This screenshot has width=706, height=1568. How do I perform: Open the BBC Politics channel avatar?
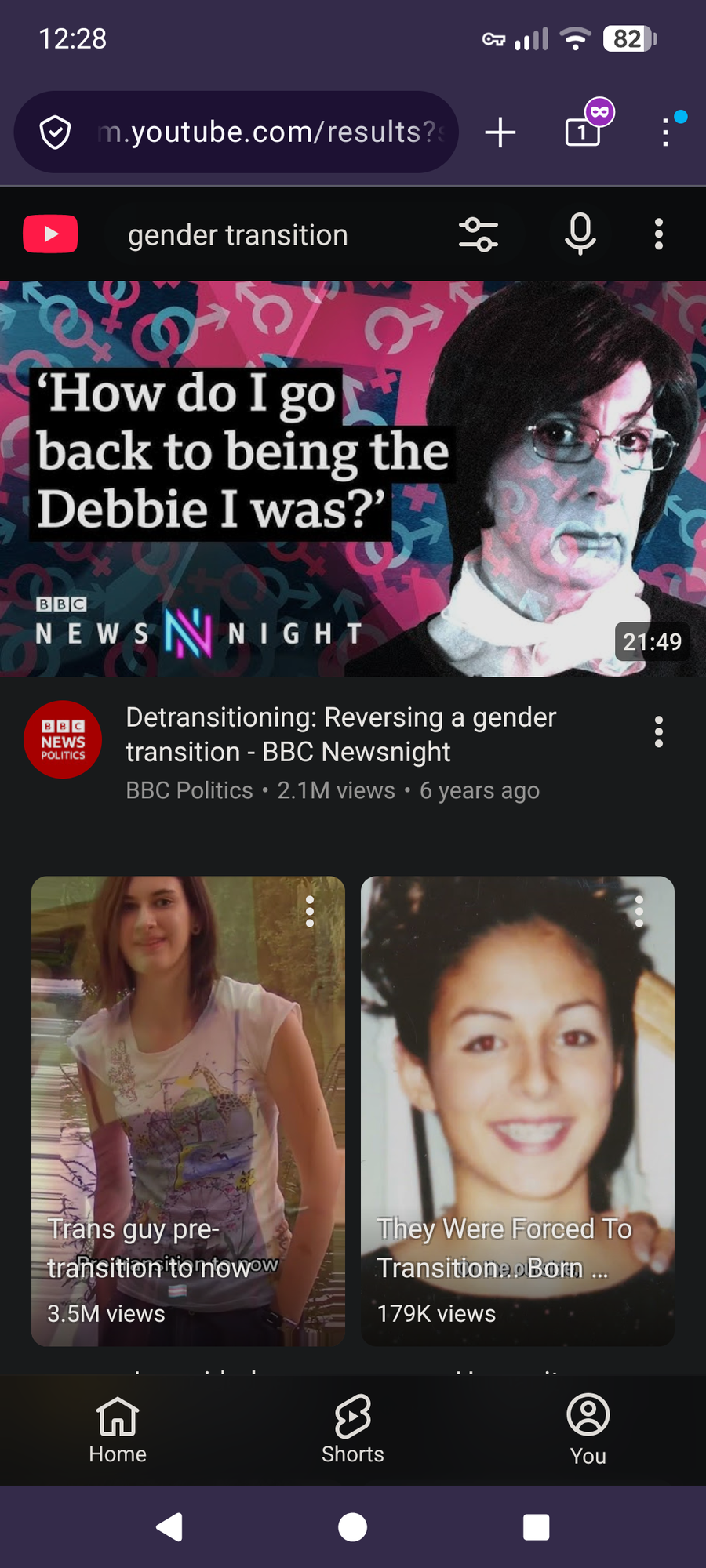[x=63, y=739]
